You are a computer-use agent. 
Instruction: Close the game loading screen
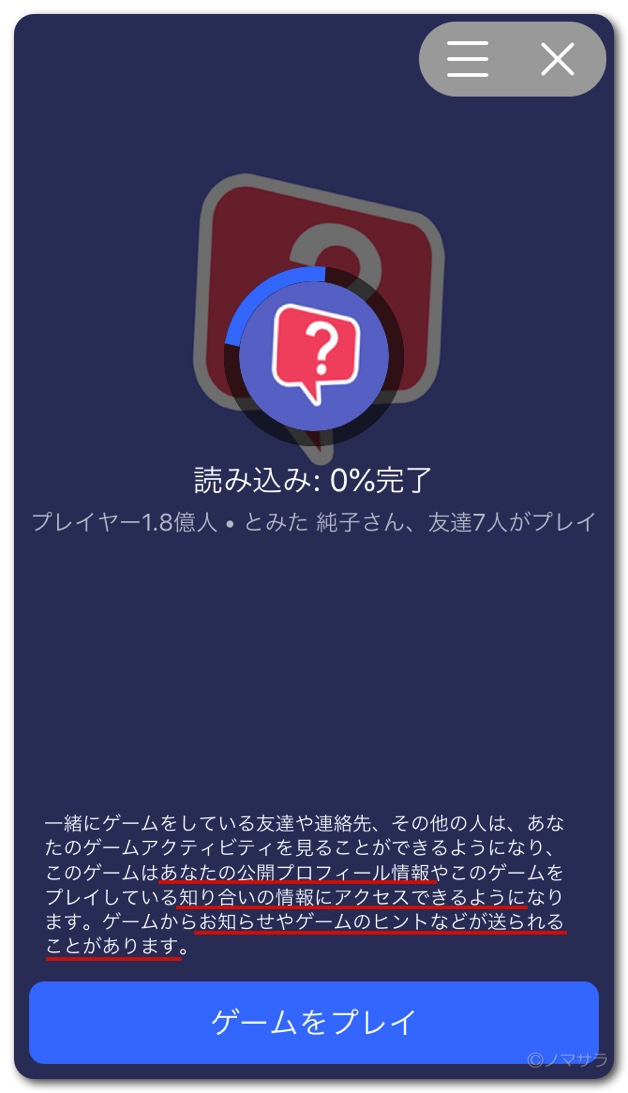pos(557,59)
